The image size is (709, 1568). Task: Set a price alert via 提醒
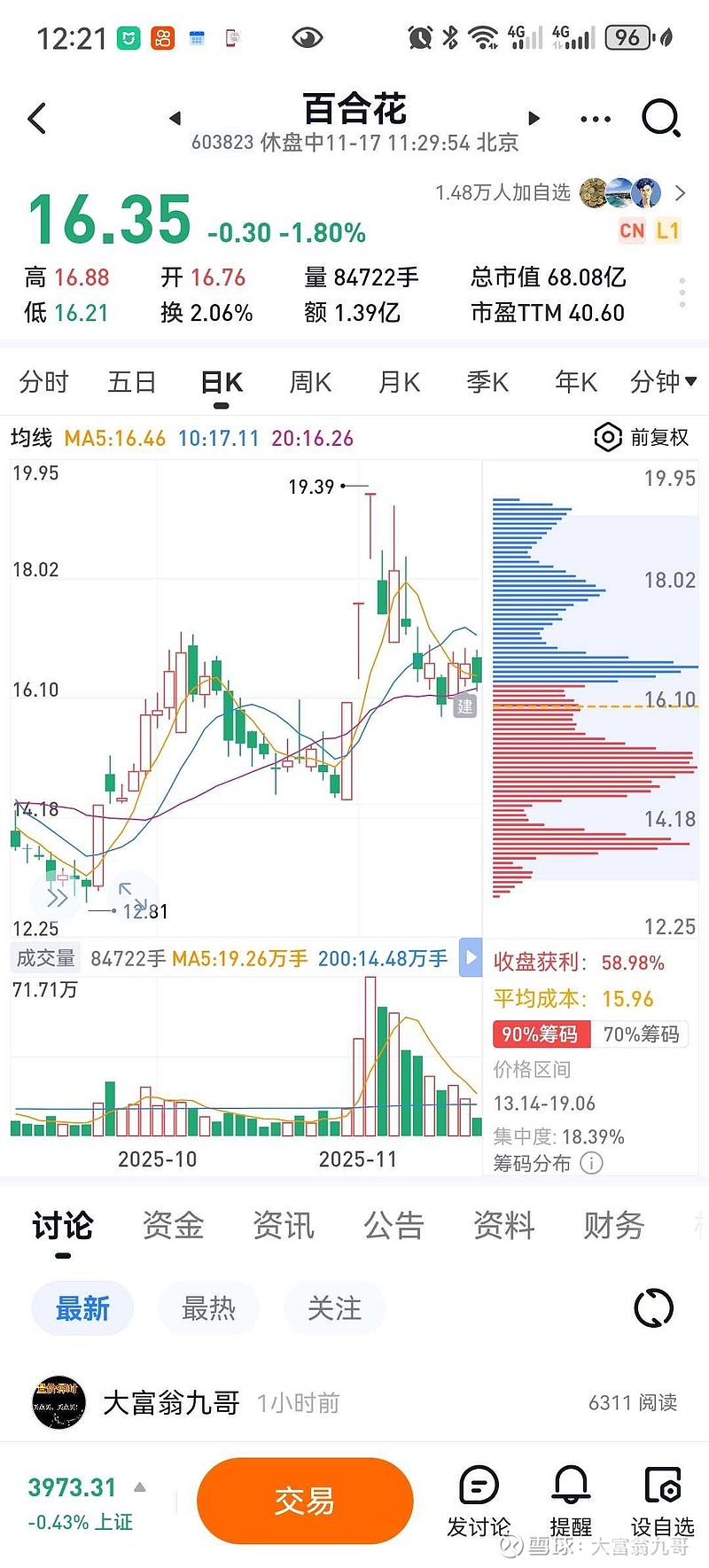[571, 1501]
